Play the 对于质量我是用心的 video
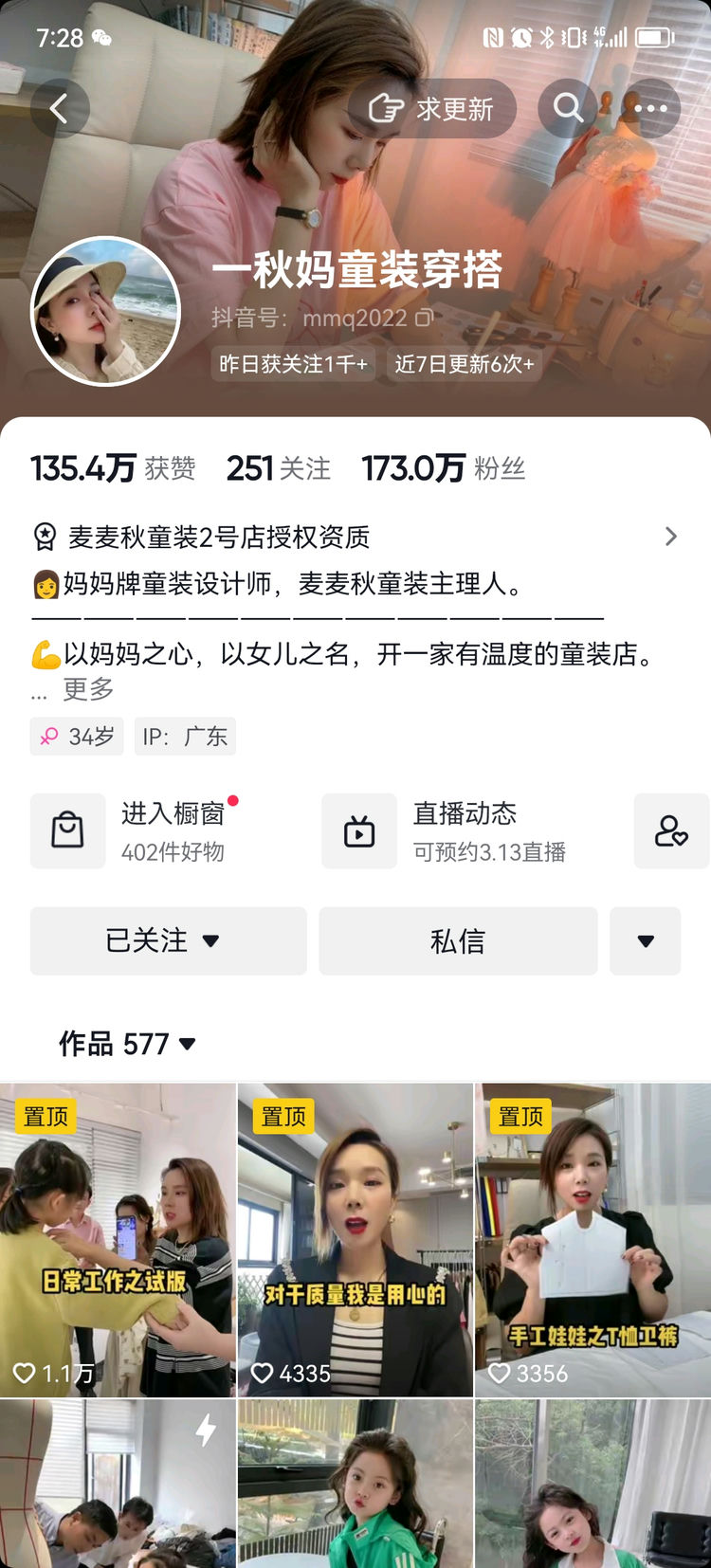The height and width of the screenshot is (1568, 711). pyautogui.click(x=355, y=1240)
